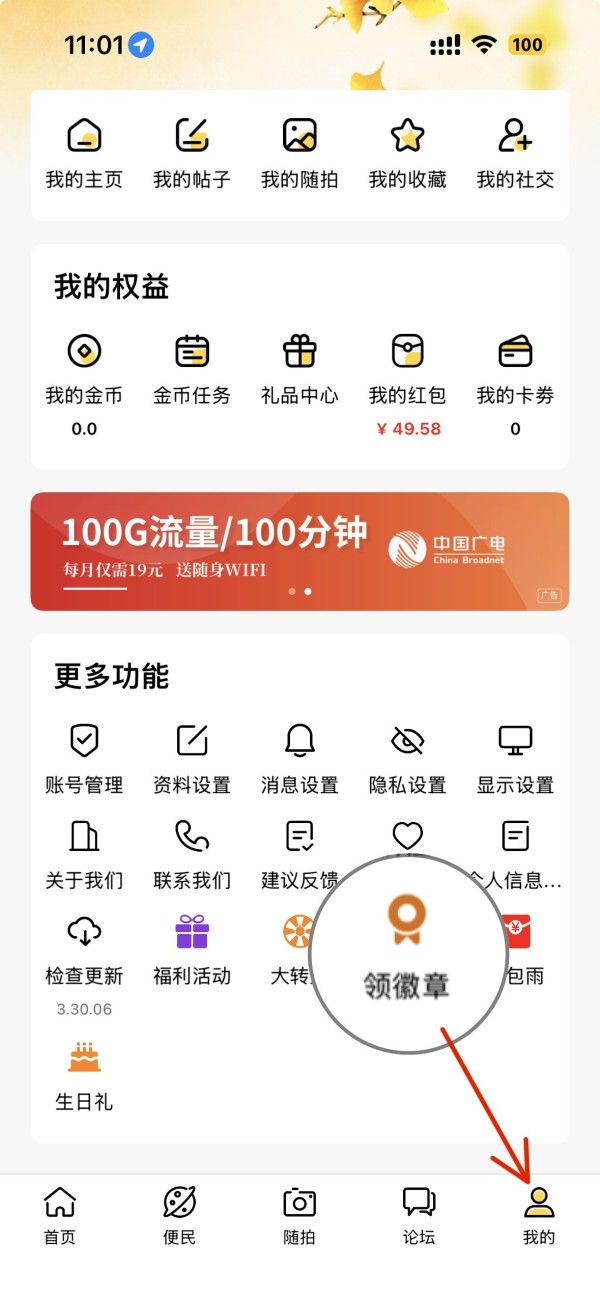Open 资料设置 profile settings
Screen dimensions: 600x1301
point(192,758)
